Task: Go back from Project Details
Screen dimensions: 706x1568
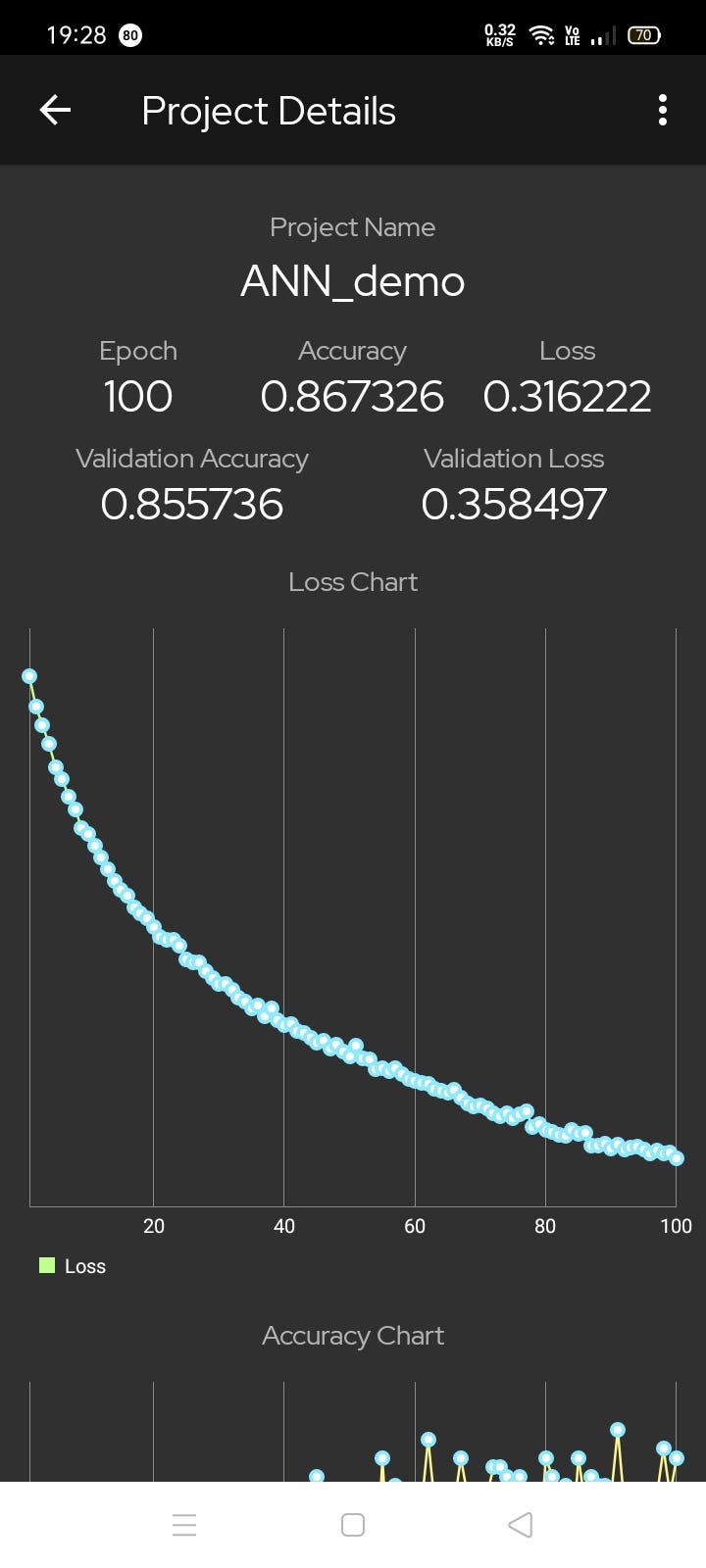Action: [55, 110]
